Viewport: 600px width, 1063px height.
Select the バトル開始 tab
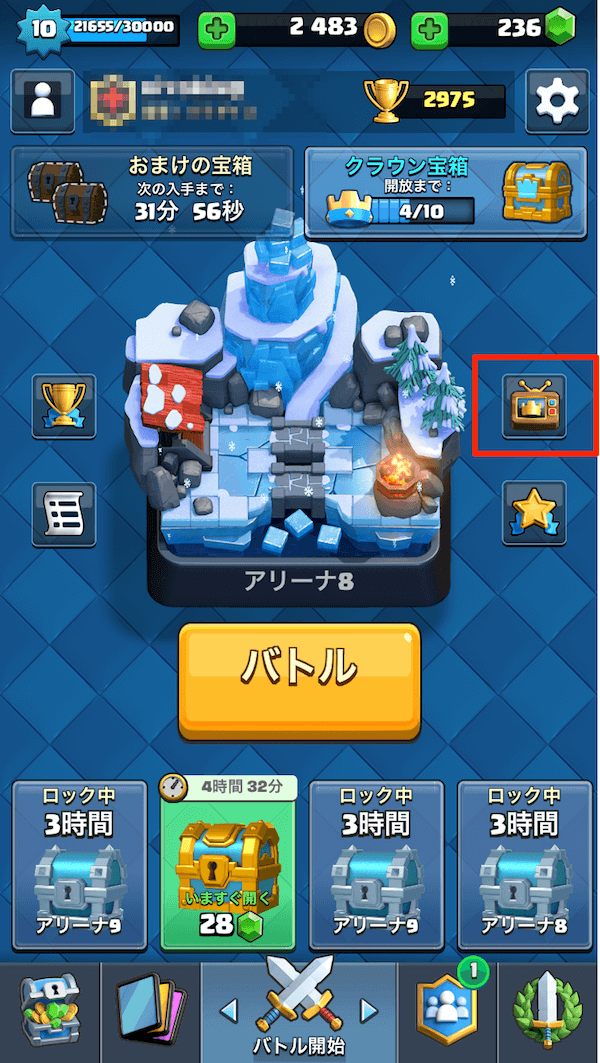click(299, 1012)
